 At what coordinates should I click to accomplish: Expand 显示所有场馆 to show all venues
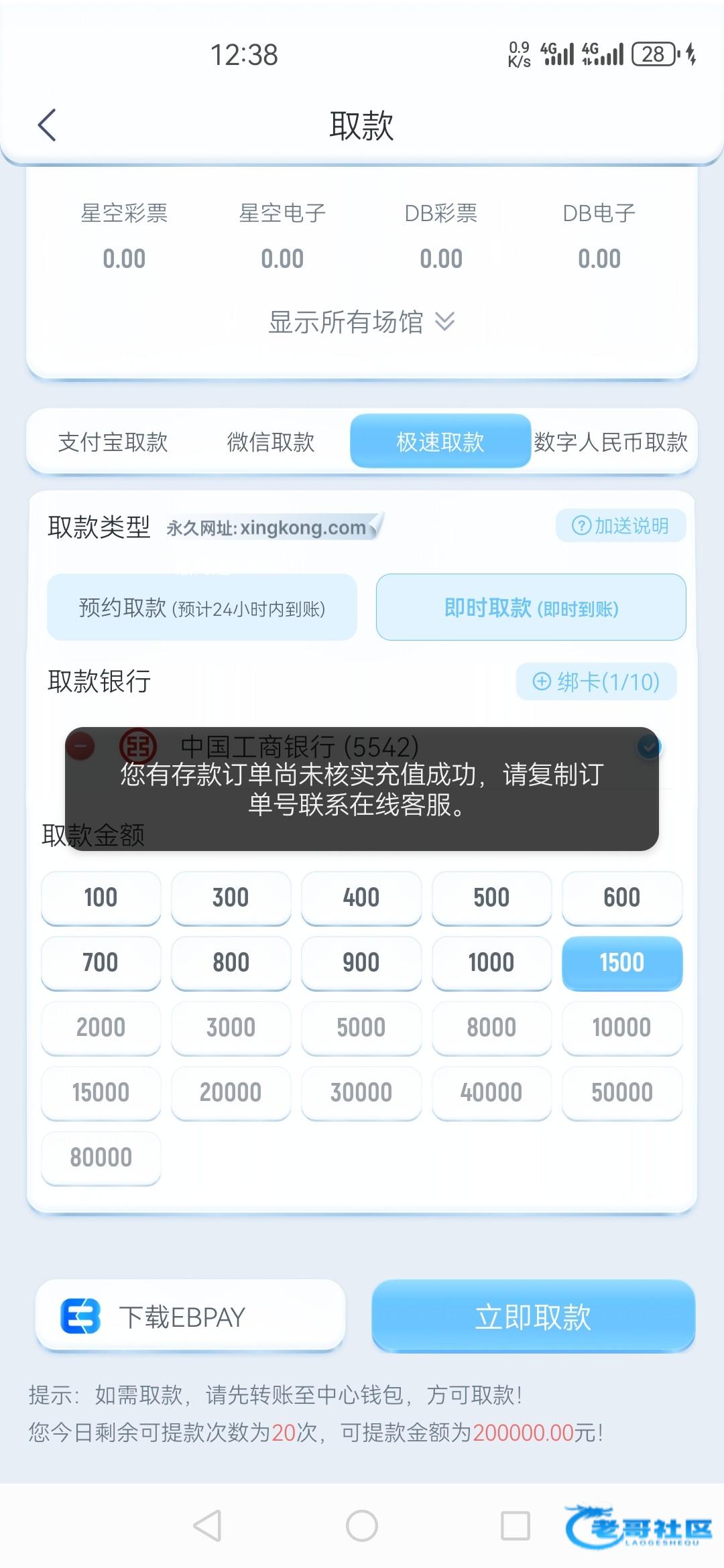click(361, 322)
